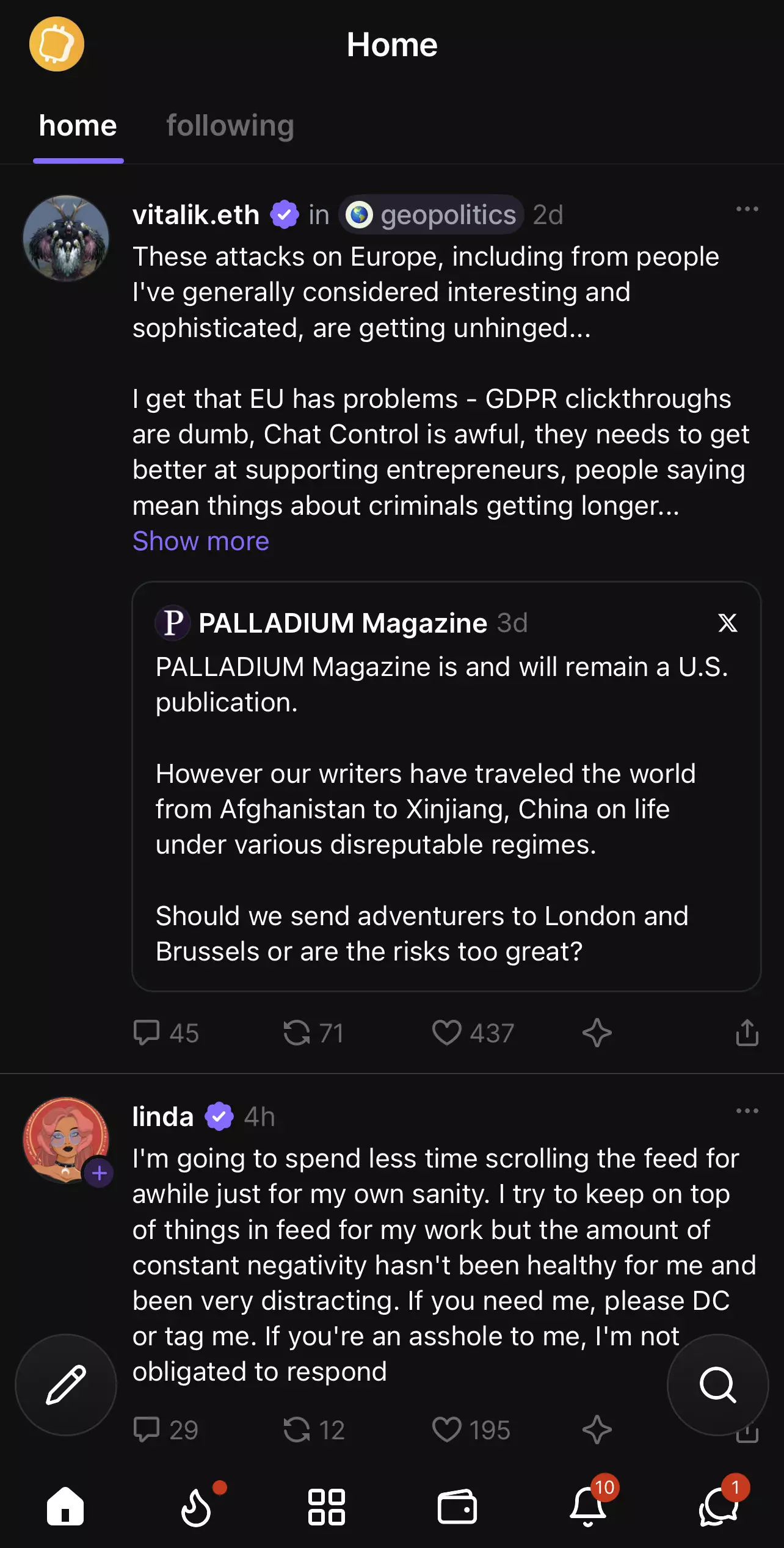Screen dimensions: 784x1548
Task: Follow linda via plus badge
Action: click(100, 1173)
